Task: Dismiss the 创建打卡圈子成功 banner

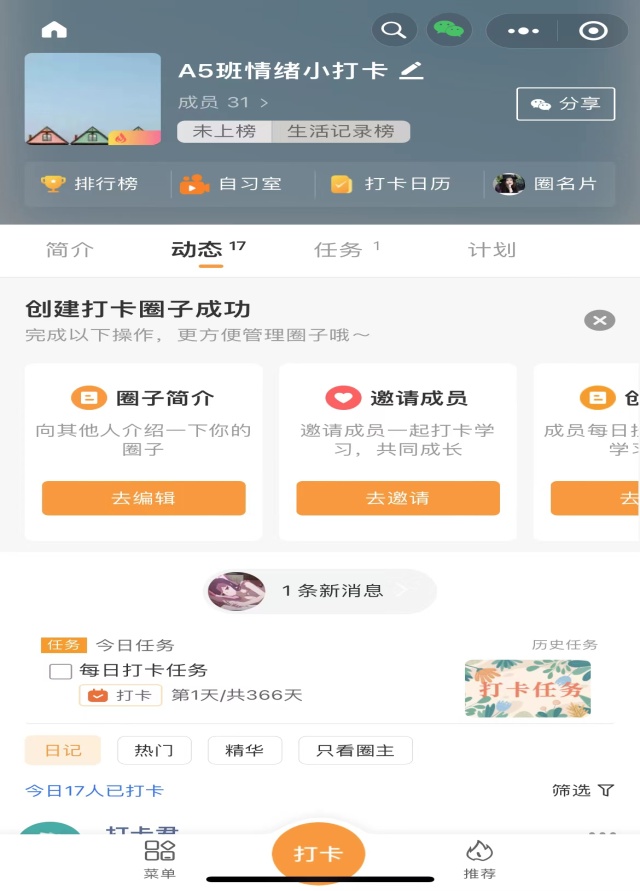Action: [599, 320]
